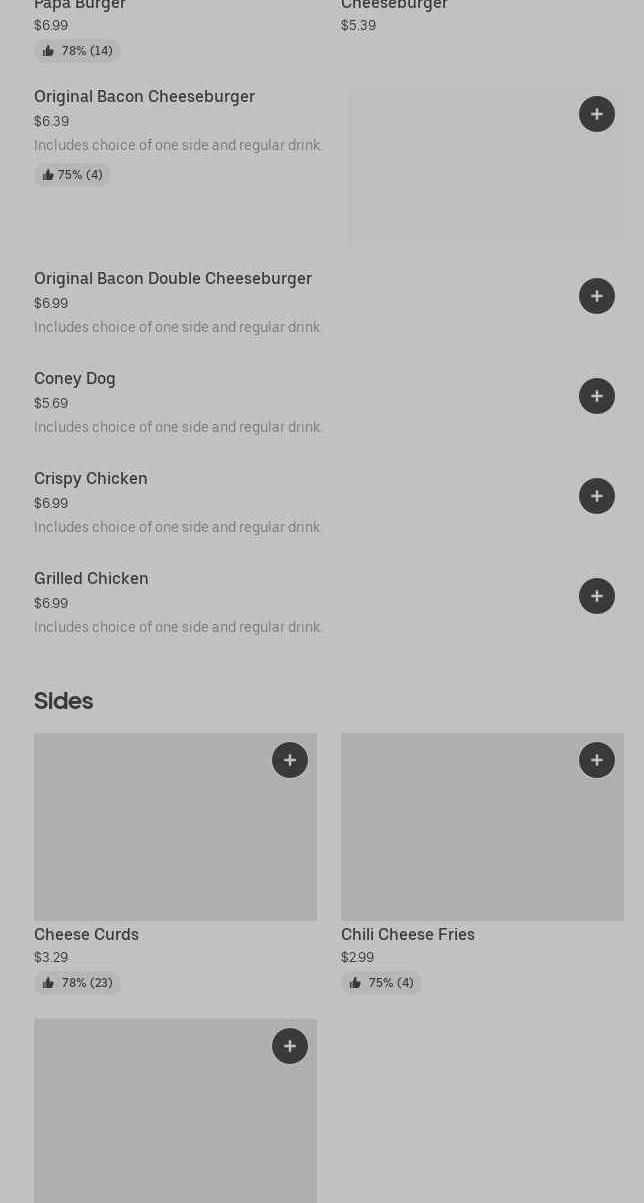This screenshot has width=644, height=1203.
Task: Open the Cheese Curds item card
Action: [175, 865]
